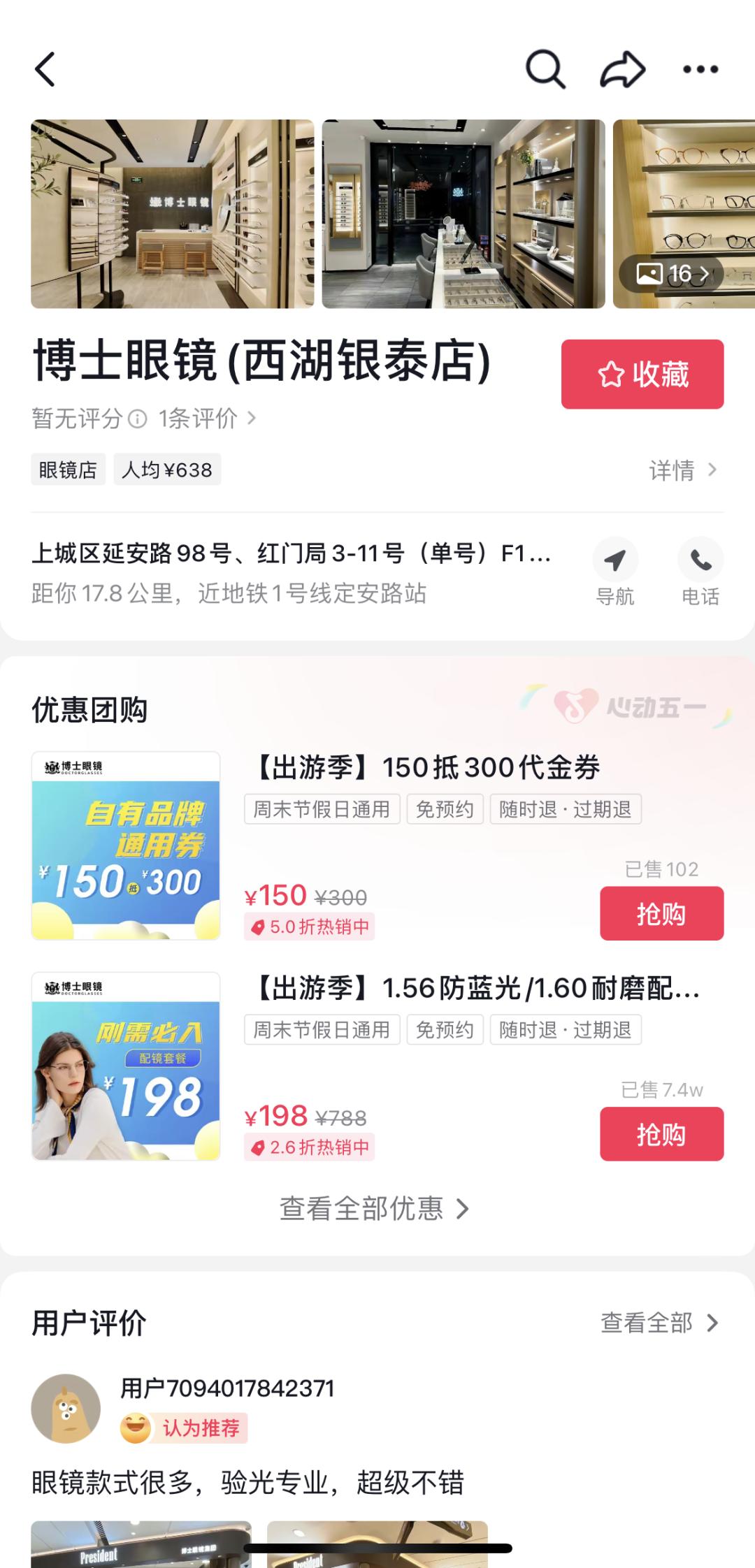The image size is (755, 1568).
Task: Open the photo gallery via the 16 badge
Action: pos(670,274)
